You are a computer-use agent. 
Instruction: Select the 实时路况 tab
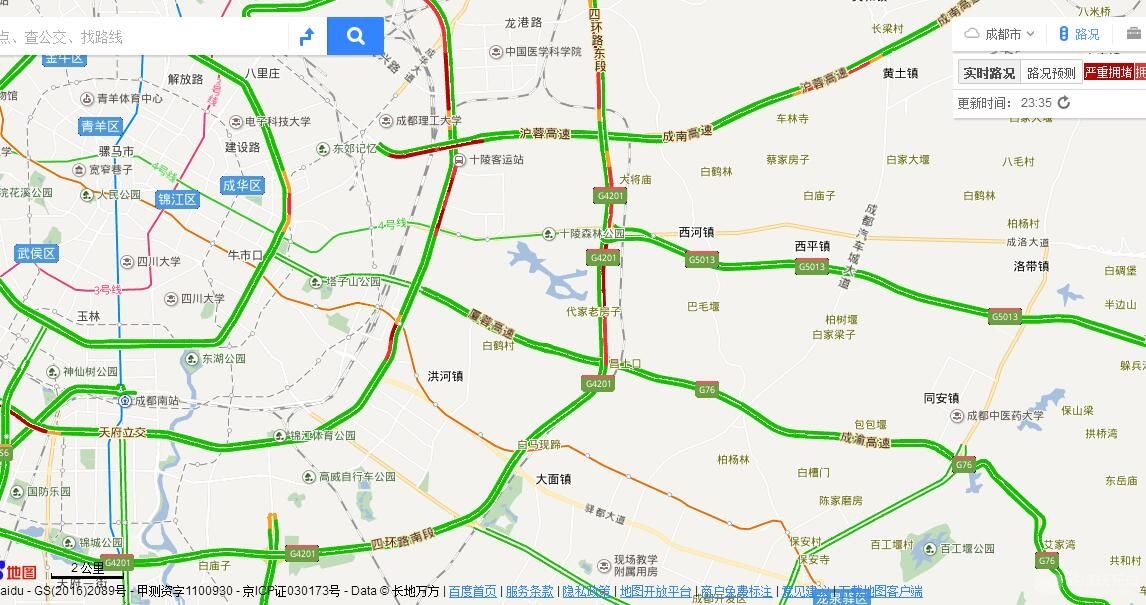click(x=988, y=73)
